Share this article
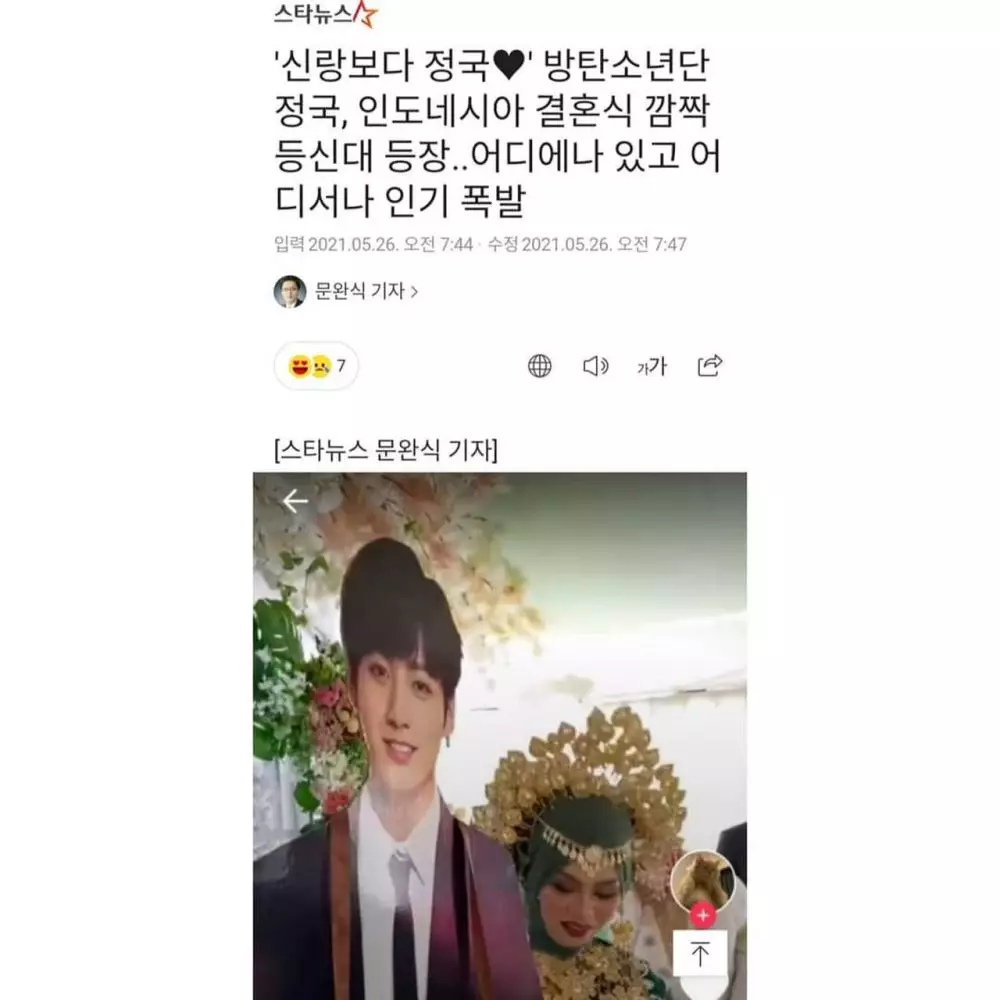This screenshot has height=1000, width=1000. click(x=710, y=365)
